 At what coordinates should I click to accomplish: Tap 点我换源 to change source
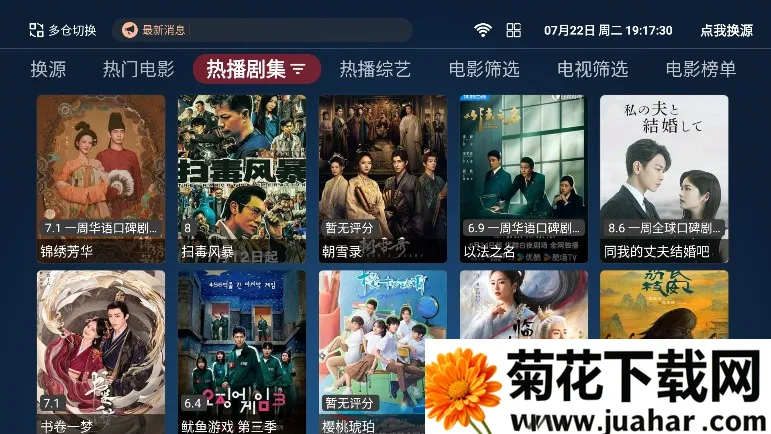pyautogui.click(x=726, y=30)
